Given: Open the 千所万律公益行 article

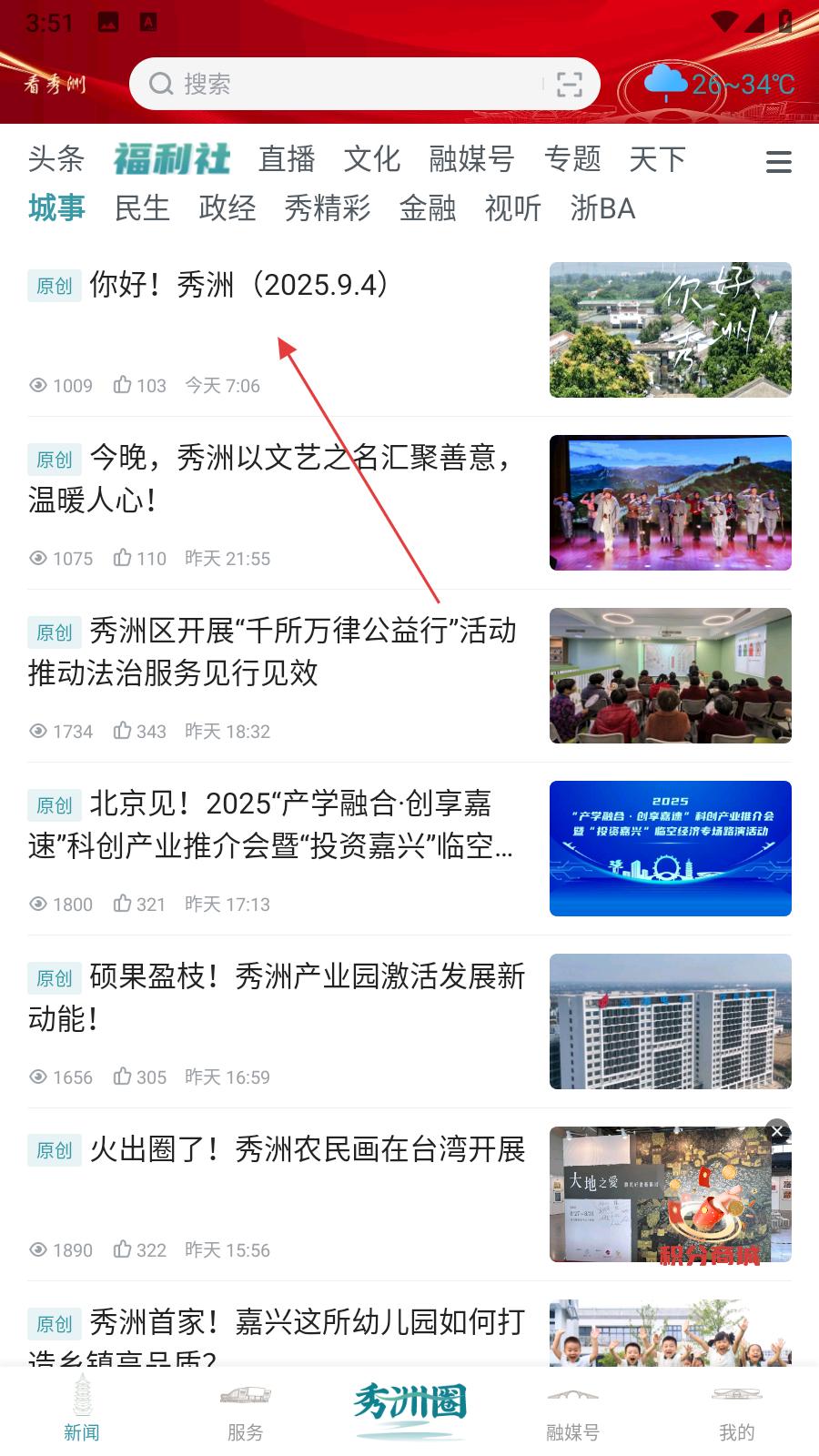Looking at the screenshot, I should click(273, 651).
